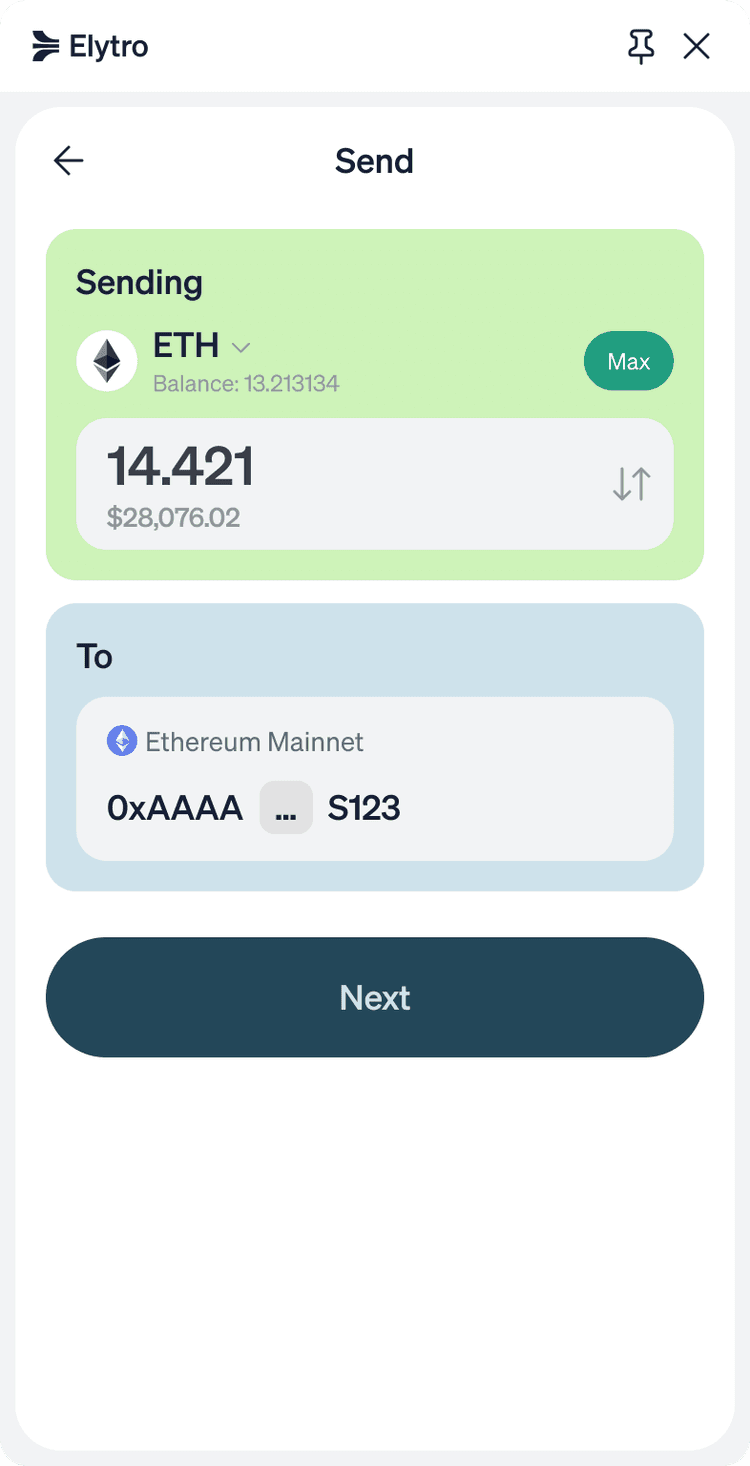Close the Elytro wallet window
Viewport: 750px width, 1466px height.
[696, 46]
